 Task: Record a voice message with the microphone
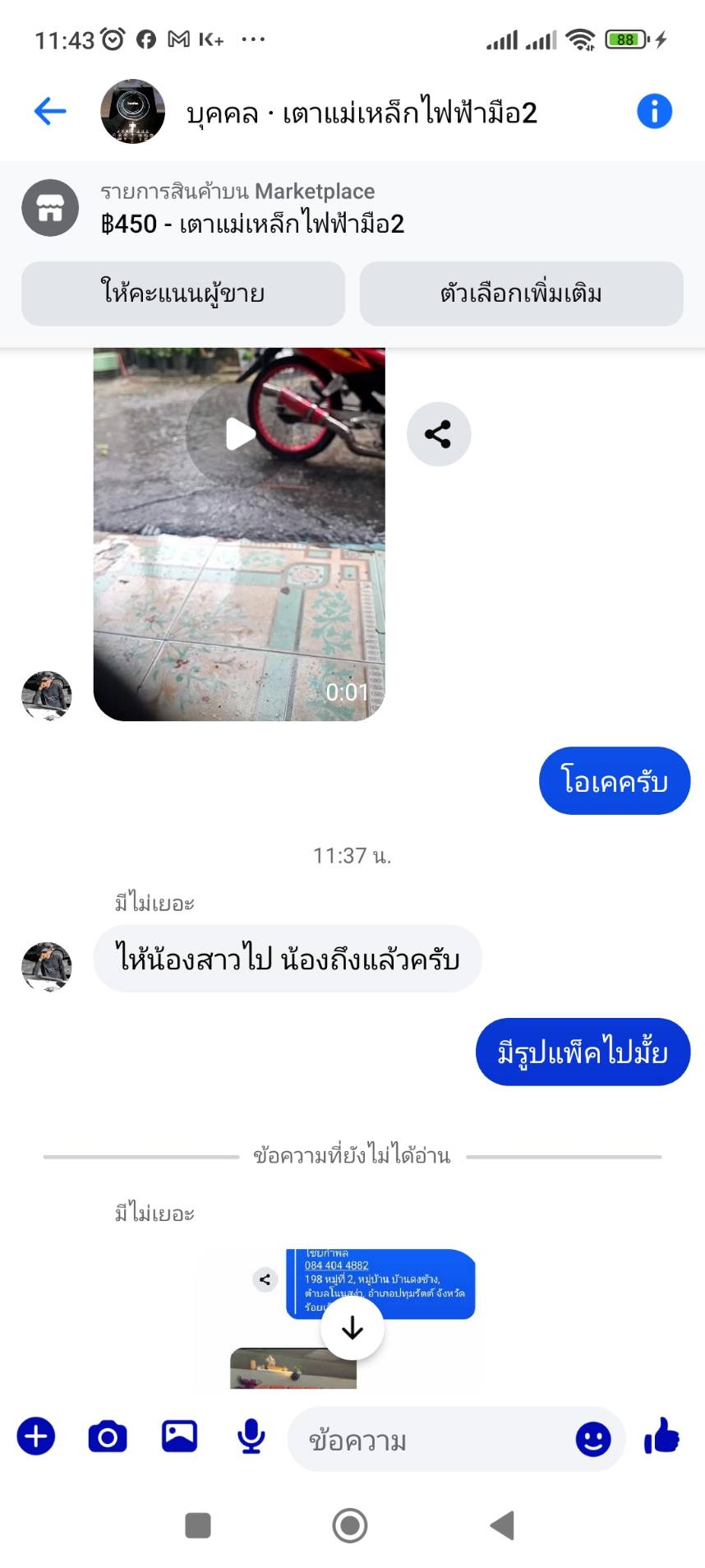pyautogui.click(x=251, y=1436)
